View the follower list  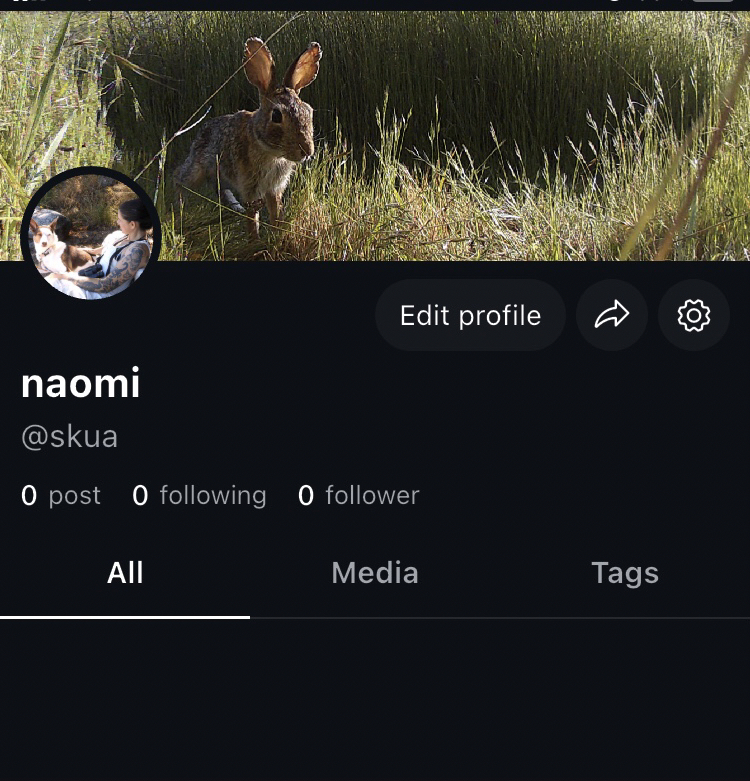(x=359, y=496)
